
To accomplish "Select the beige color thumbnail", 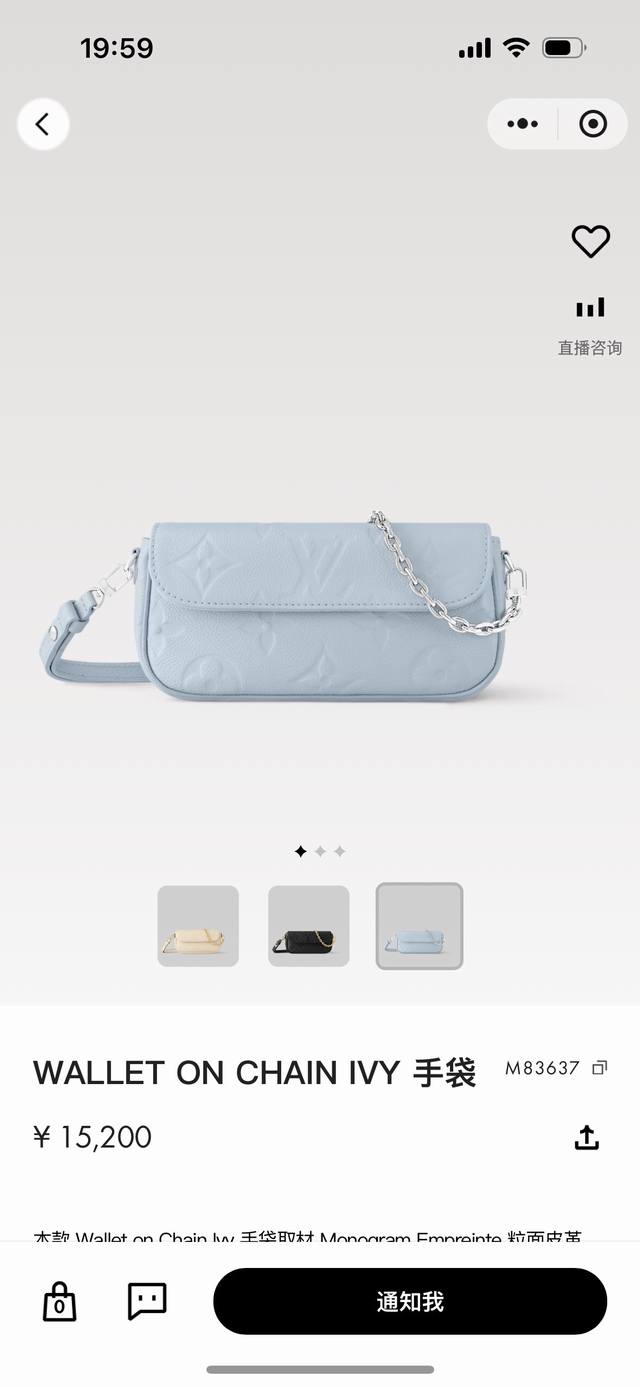I will point(198,926).
